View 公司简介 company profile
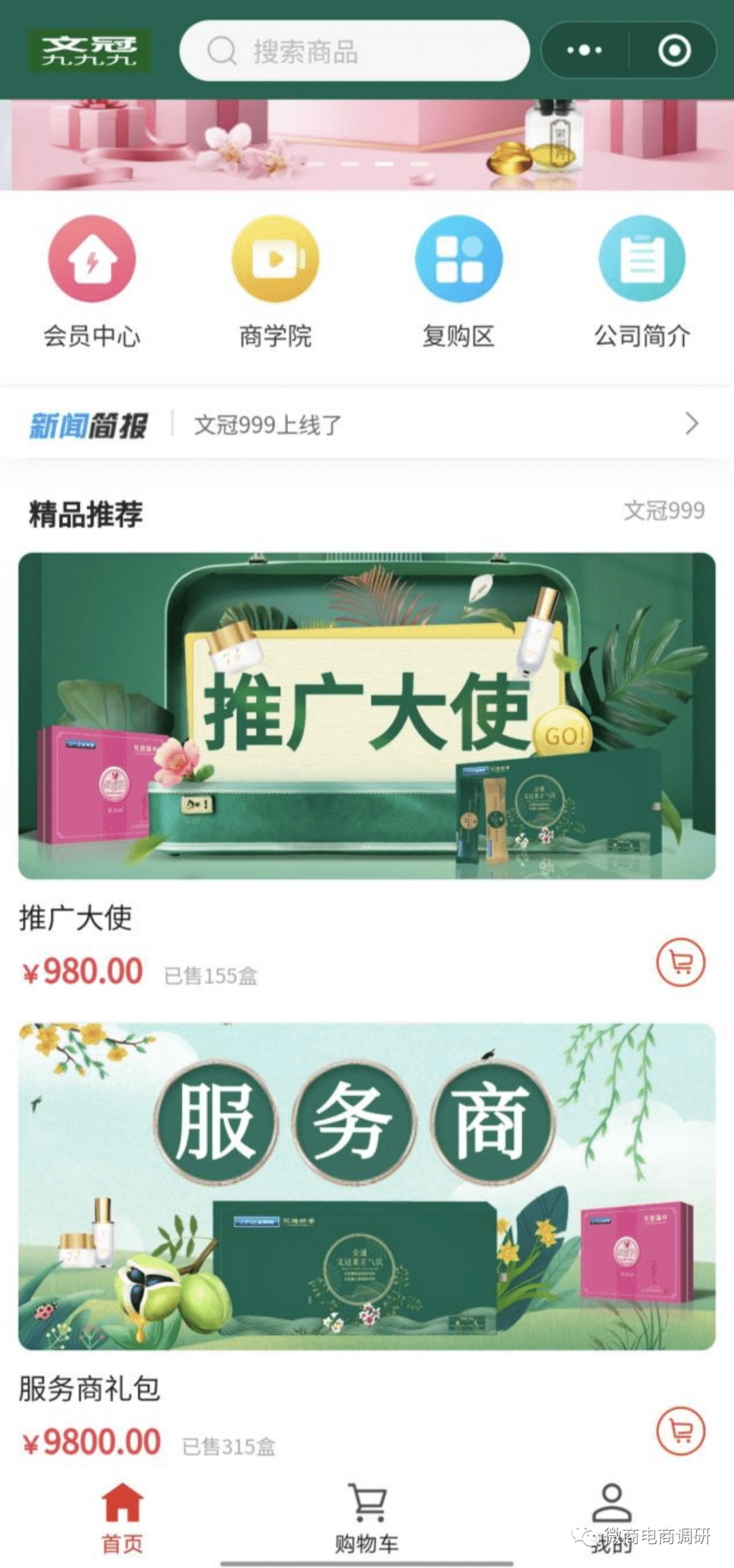 point(642,280)
